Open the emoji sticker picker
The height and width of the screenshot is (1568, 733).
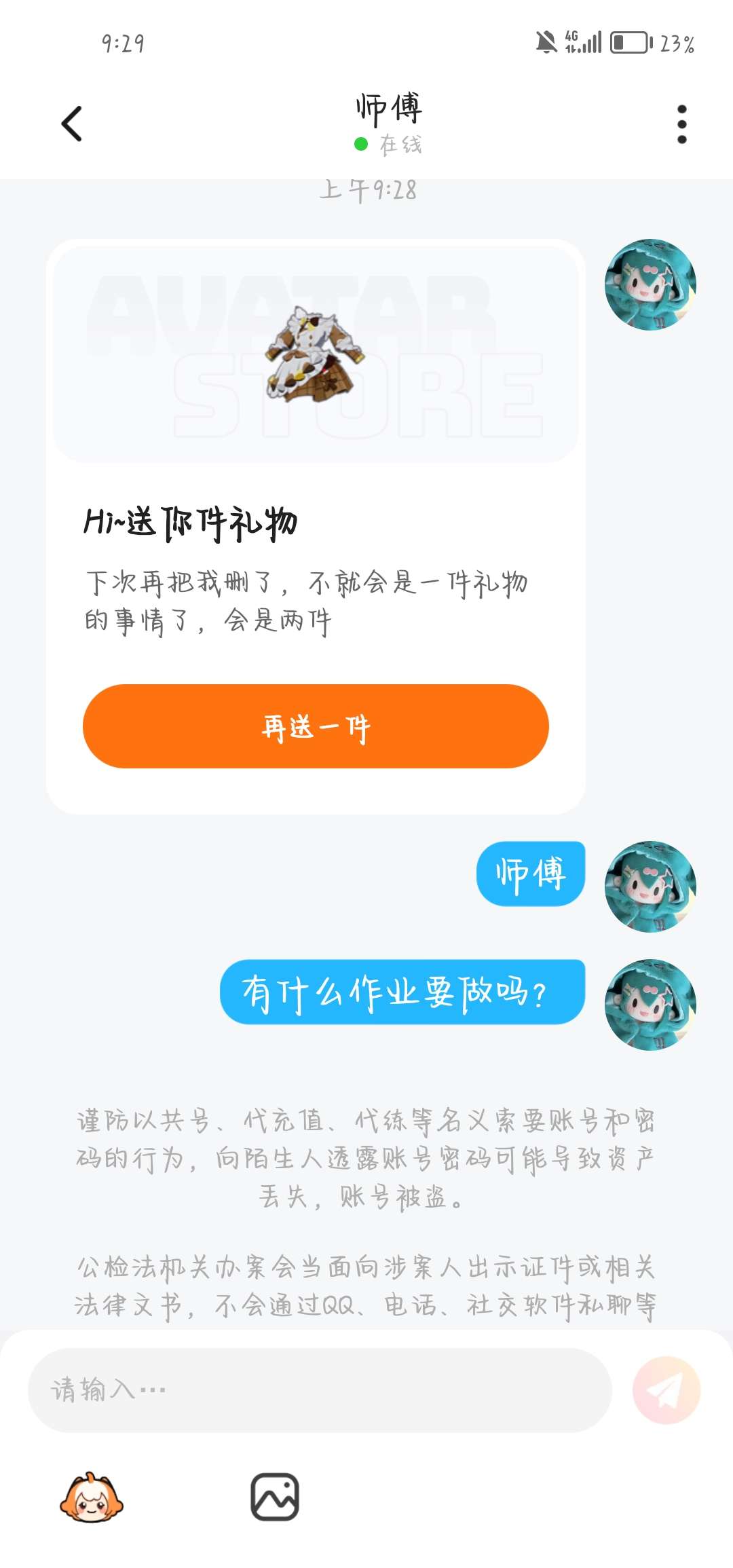[x=92, y=1497]
